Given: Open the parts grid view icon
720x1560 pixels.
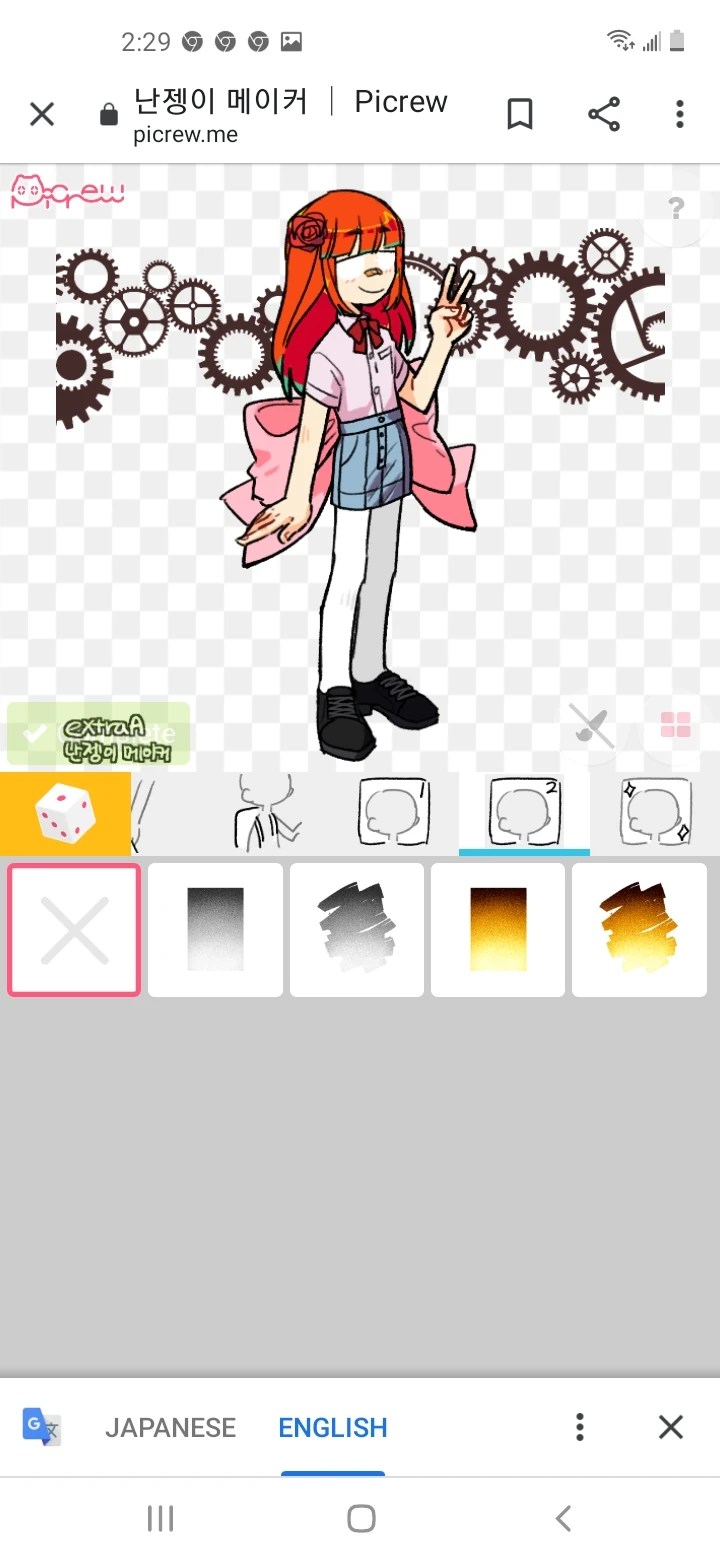Looking at the screenshot, I should 675,726.
